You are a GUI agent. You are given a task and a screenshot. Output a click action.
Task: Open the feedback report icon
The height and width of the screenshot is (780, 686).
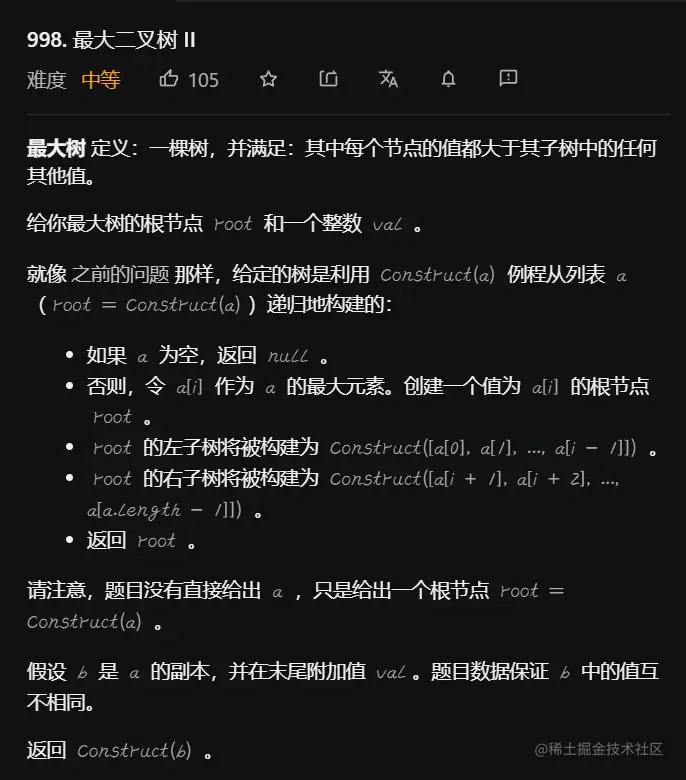[508, 79]
